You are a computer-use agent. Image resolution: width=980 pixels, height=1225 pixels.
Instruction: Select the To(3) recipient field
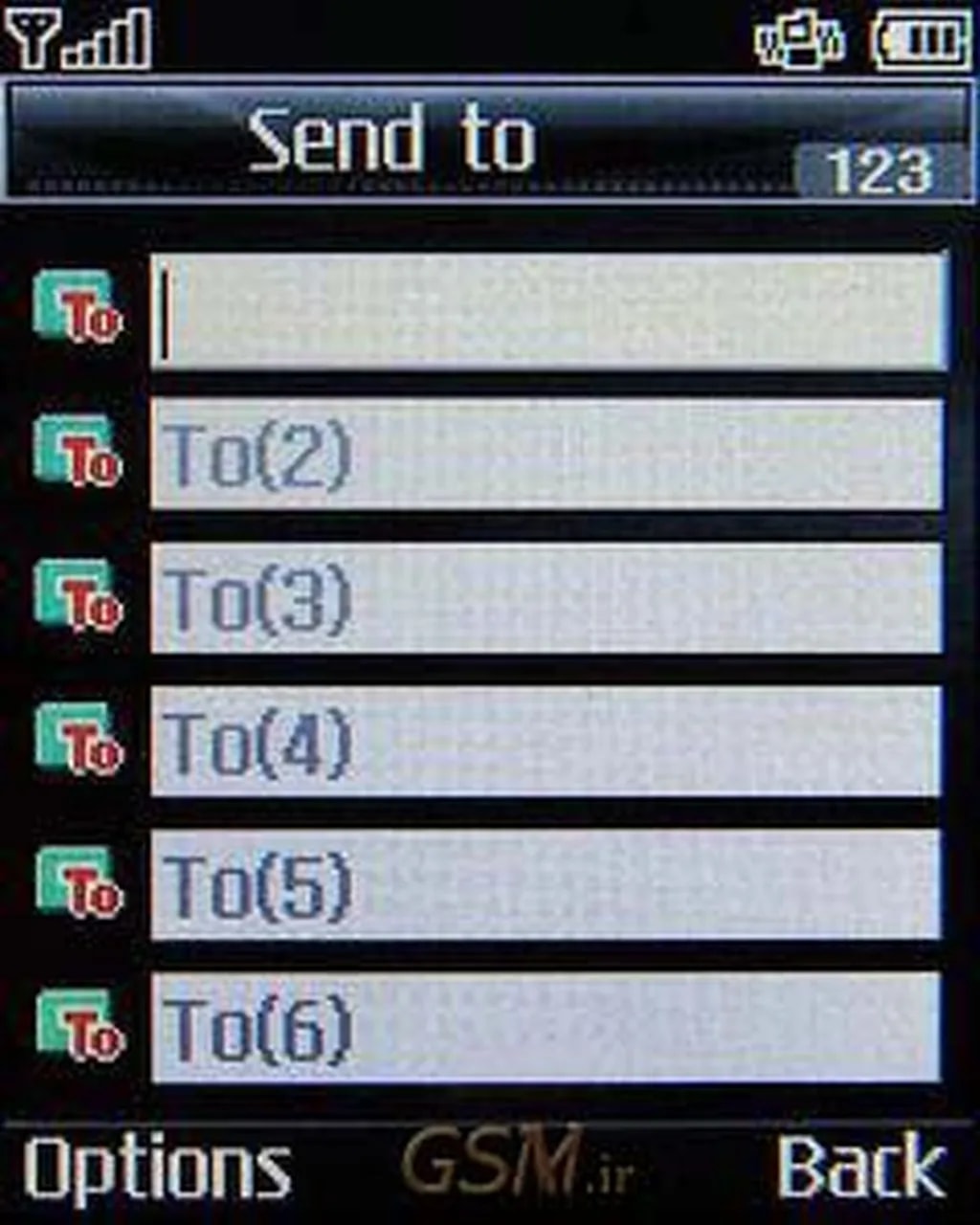click(547, 598)
